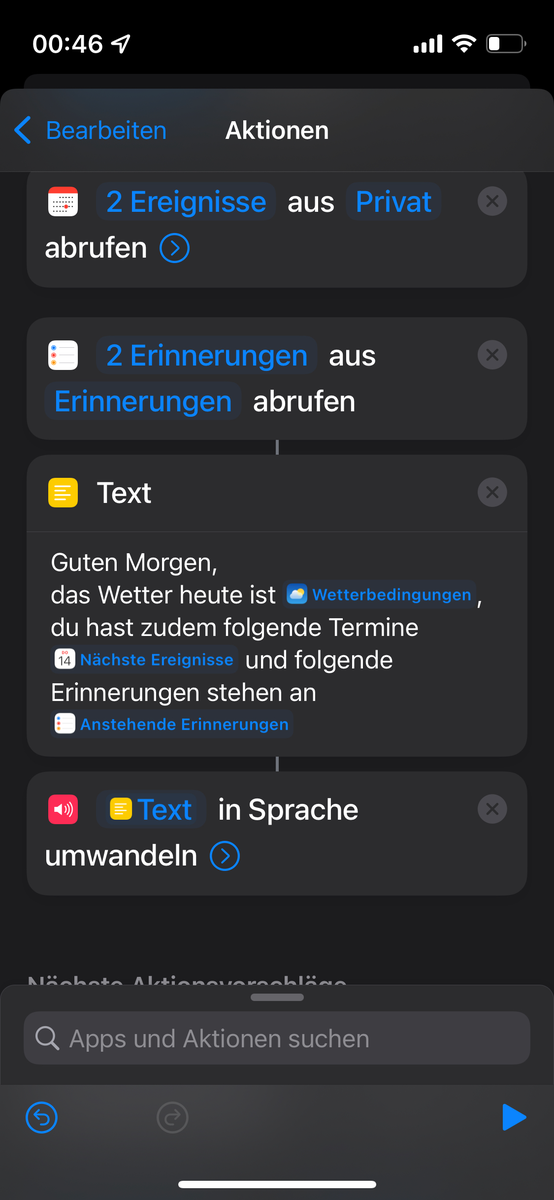Tap the Nächste Ereignisse variable token
This screenshot has height=1200, width=554.
pos(146,659)
